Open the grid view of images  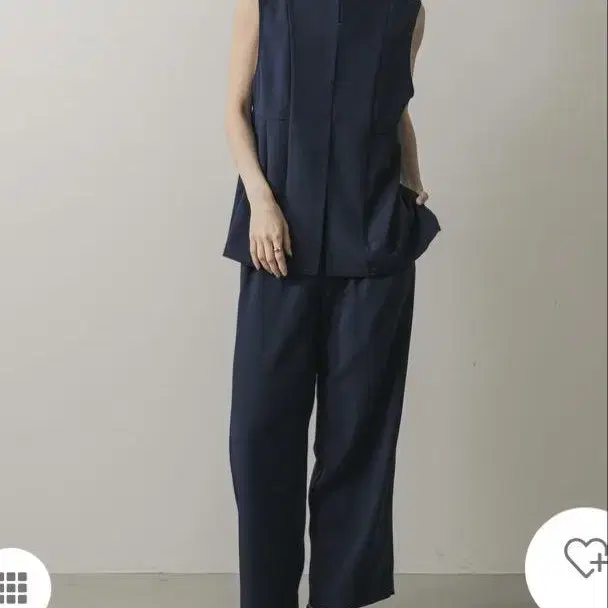coord(14,585)
